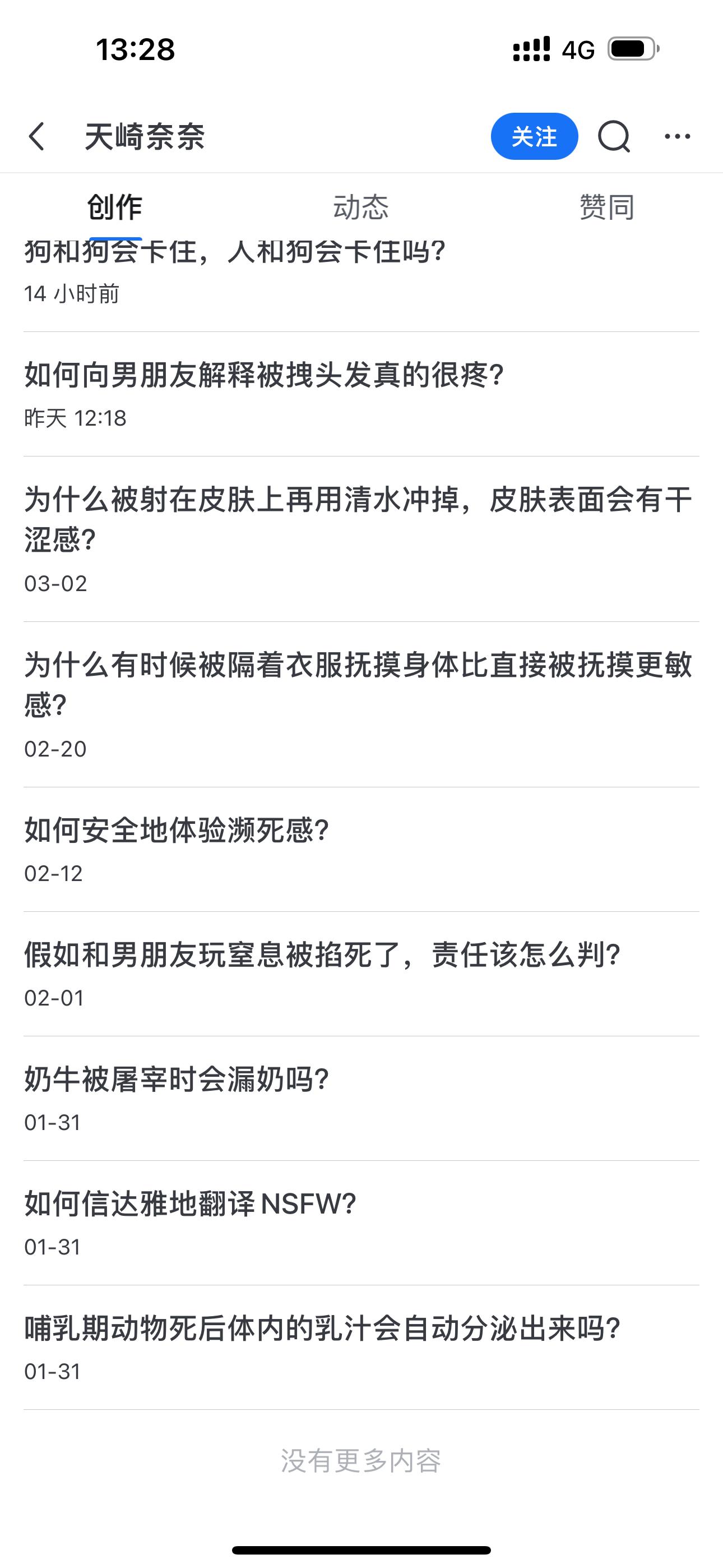This screenshot has width=723, height=1568.
Task: Go back using the back arrow
Action: (37, 136)
